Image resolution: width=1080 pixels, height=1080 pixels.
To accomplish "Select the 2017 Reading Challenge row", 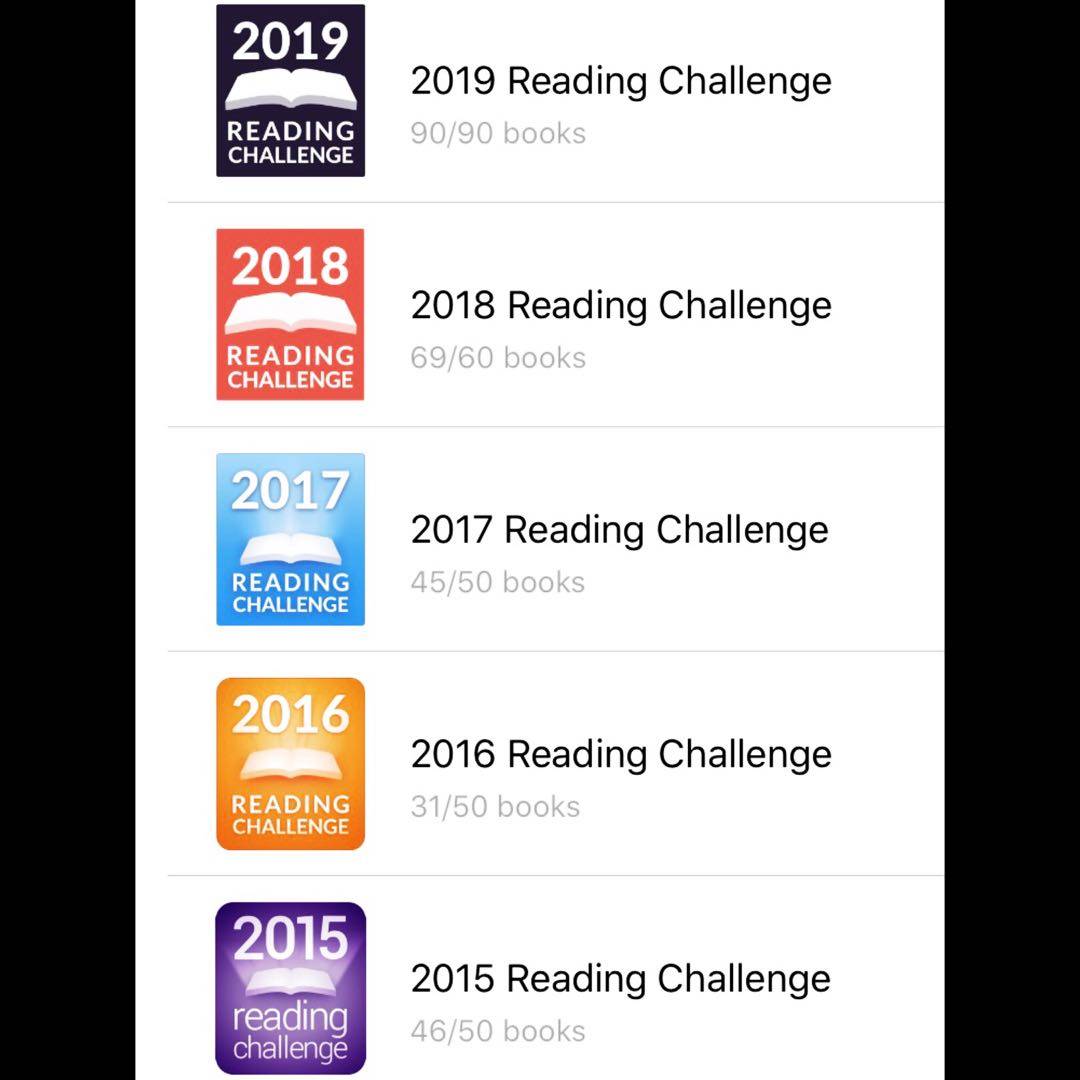I will (x=619, y=530).
